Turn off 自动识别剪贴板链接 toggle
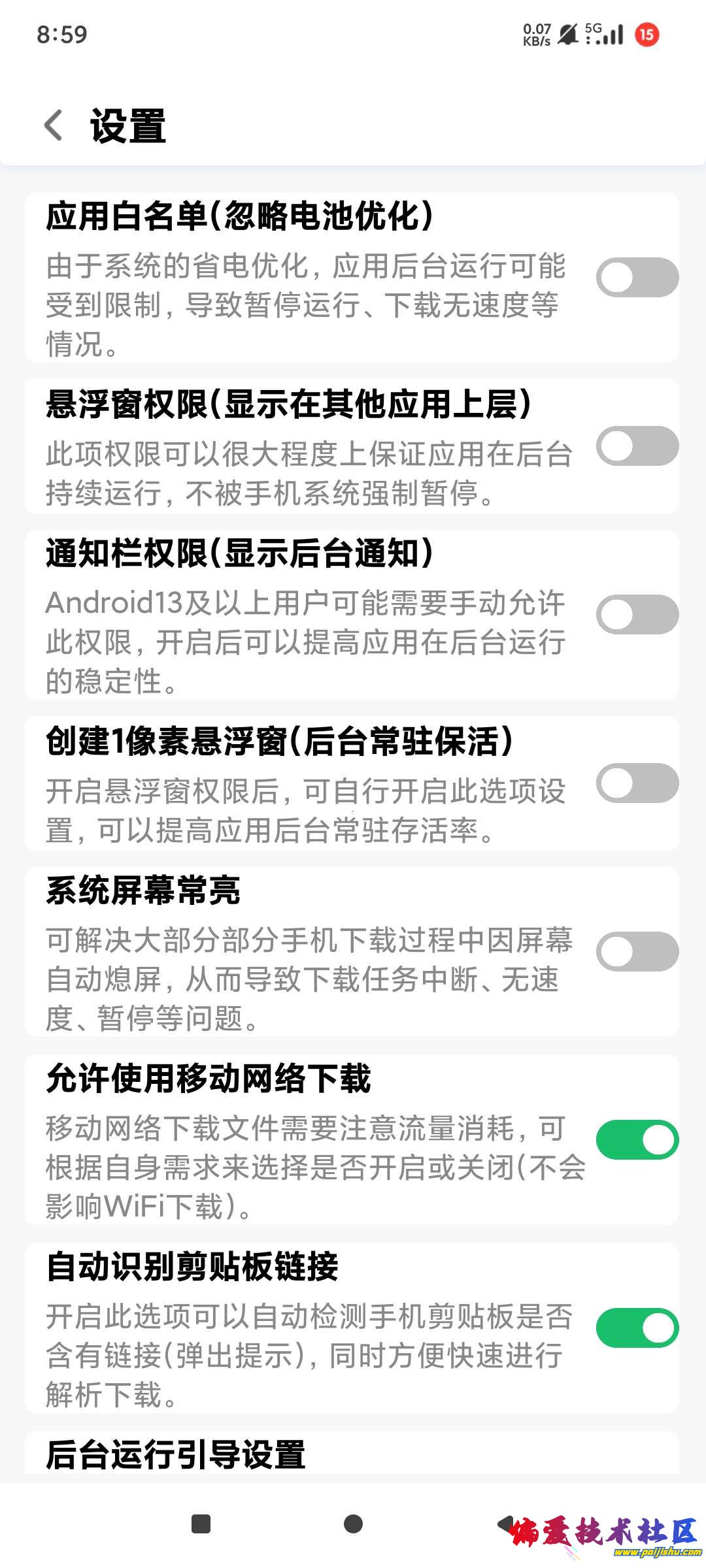 [637, 1328]
